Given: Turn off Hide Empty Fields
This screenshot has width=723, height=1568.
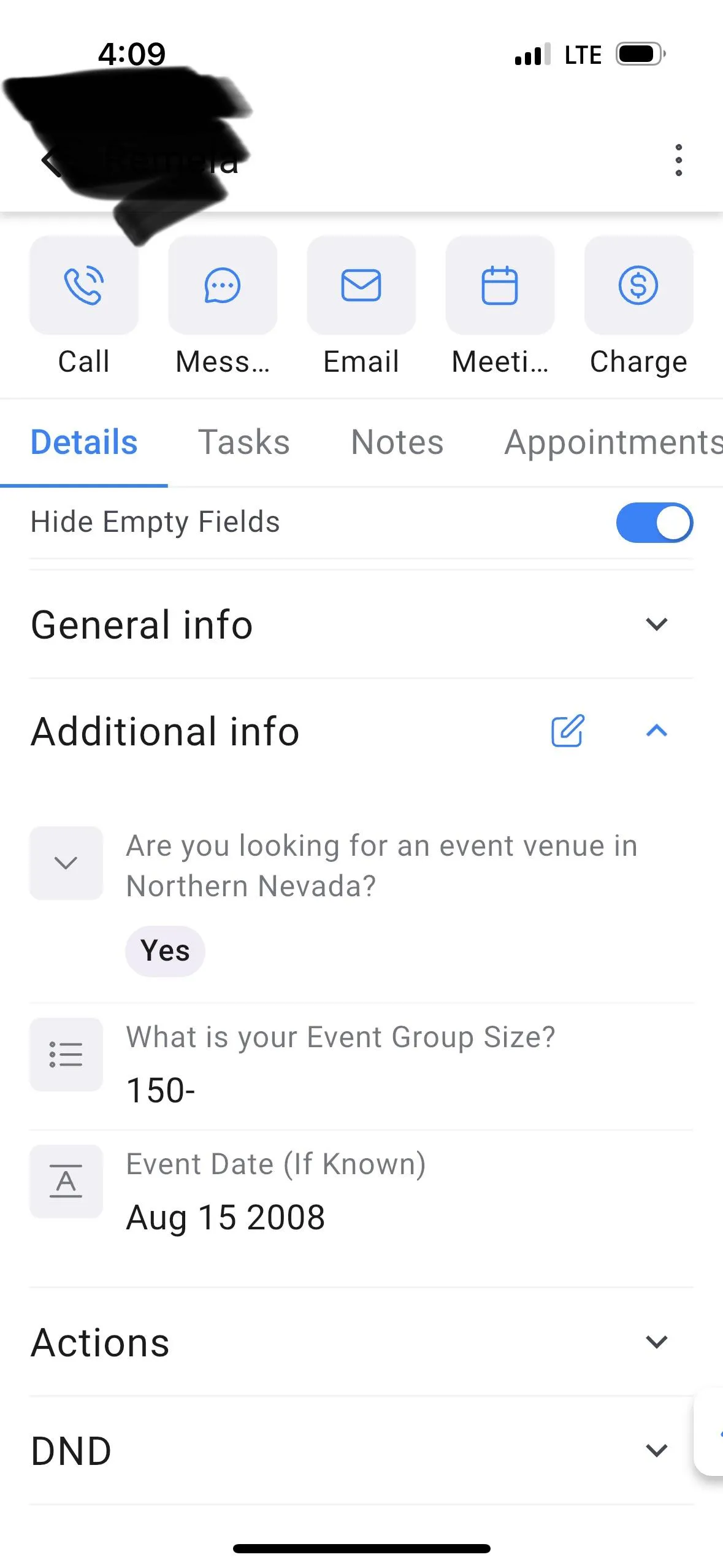Looking at the screenshot, I should [x=654, y=523].
